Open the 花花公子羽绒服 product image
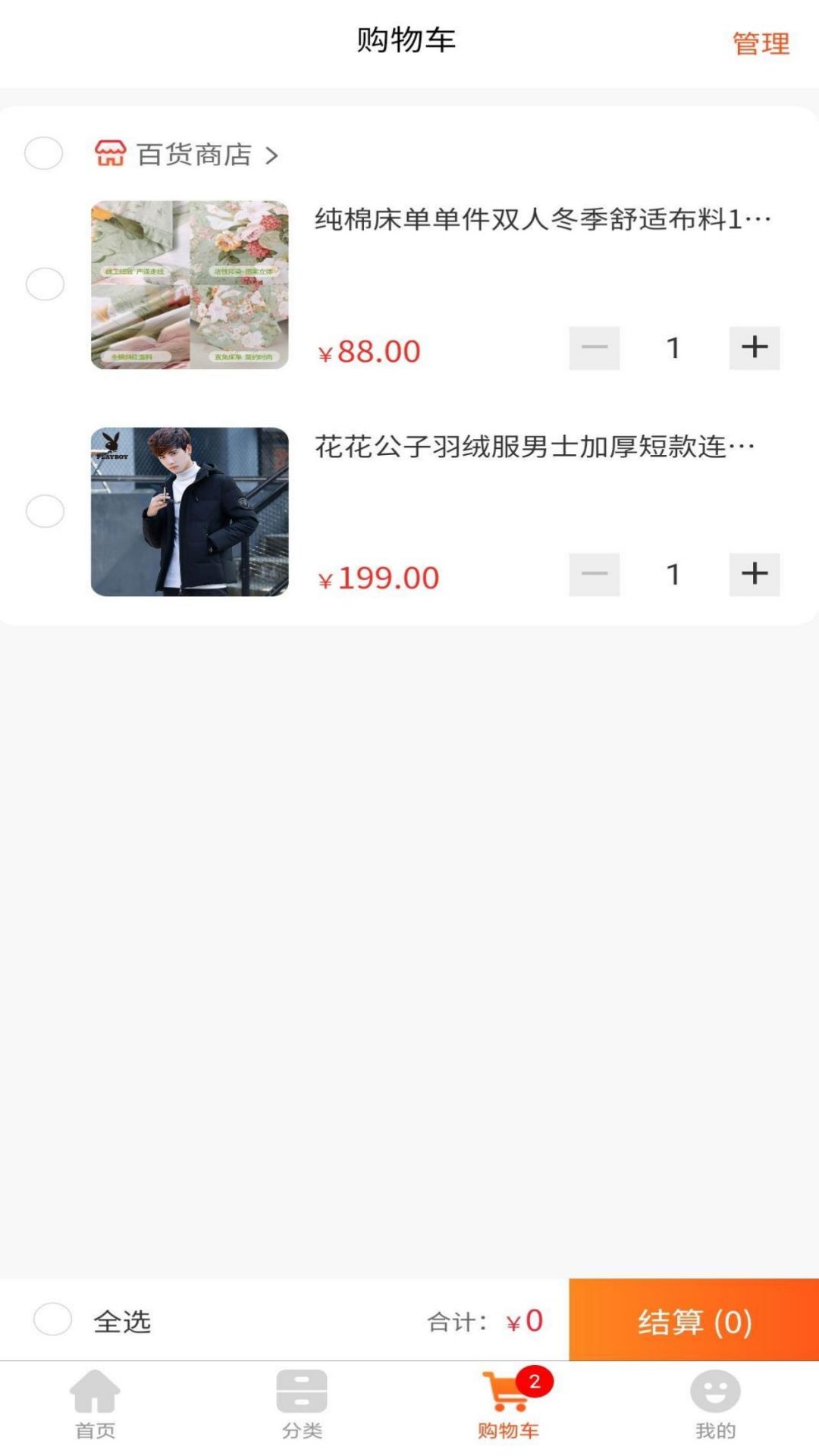Image resolution: width=819 pixels, height=1456 pixels. click(x=190, y=512)
